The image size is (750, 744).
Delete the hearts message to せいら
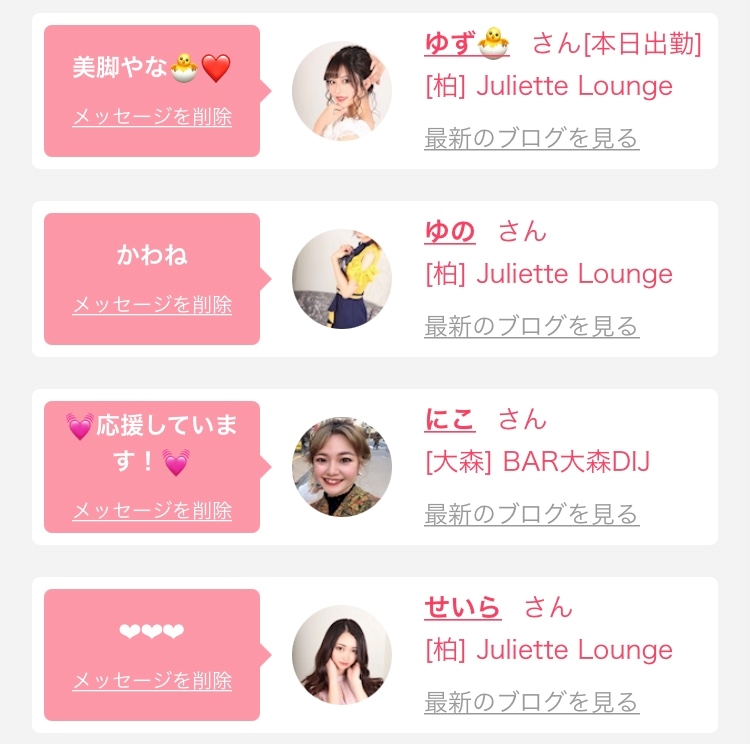pos(152,681)
